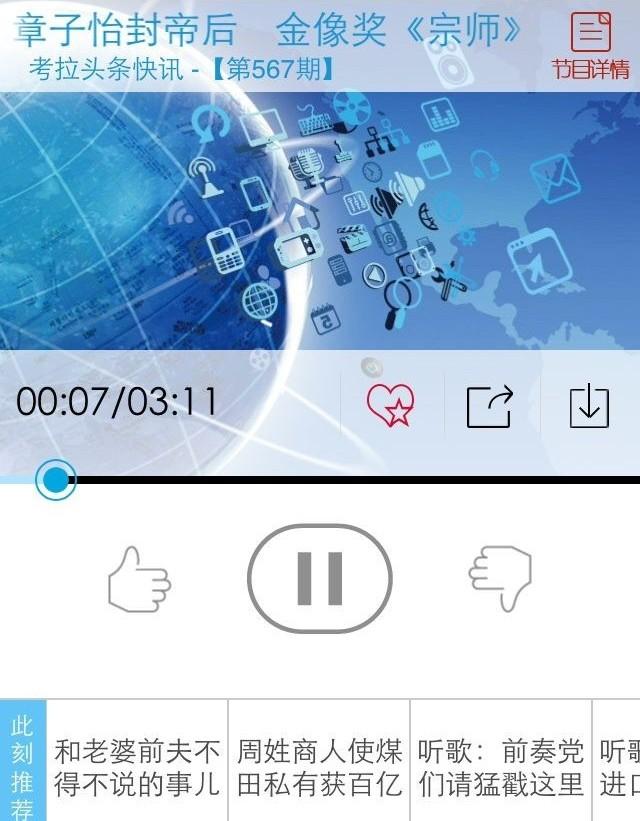
Task: Open 和老婆前夫不得不说的事儿 recommendation
Action: pos(137,767)
